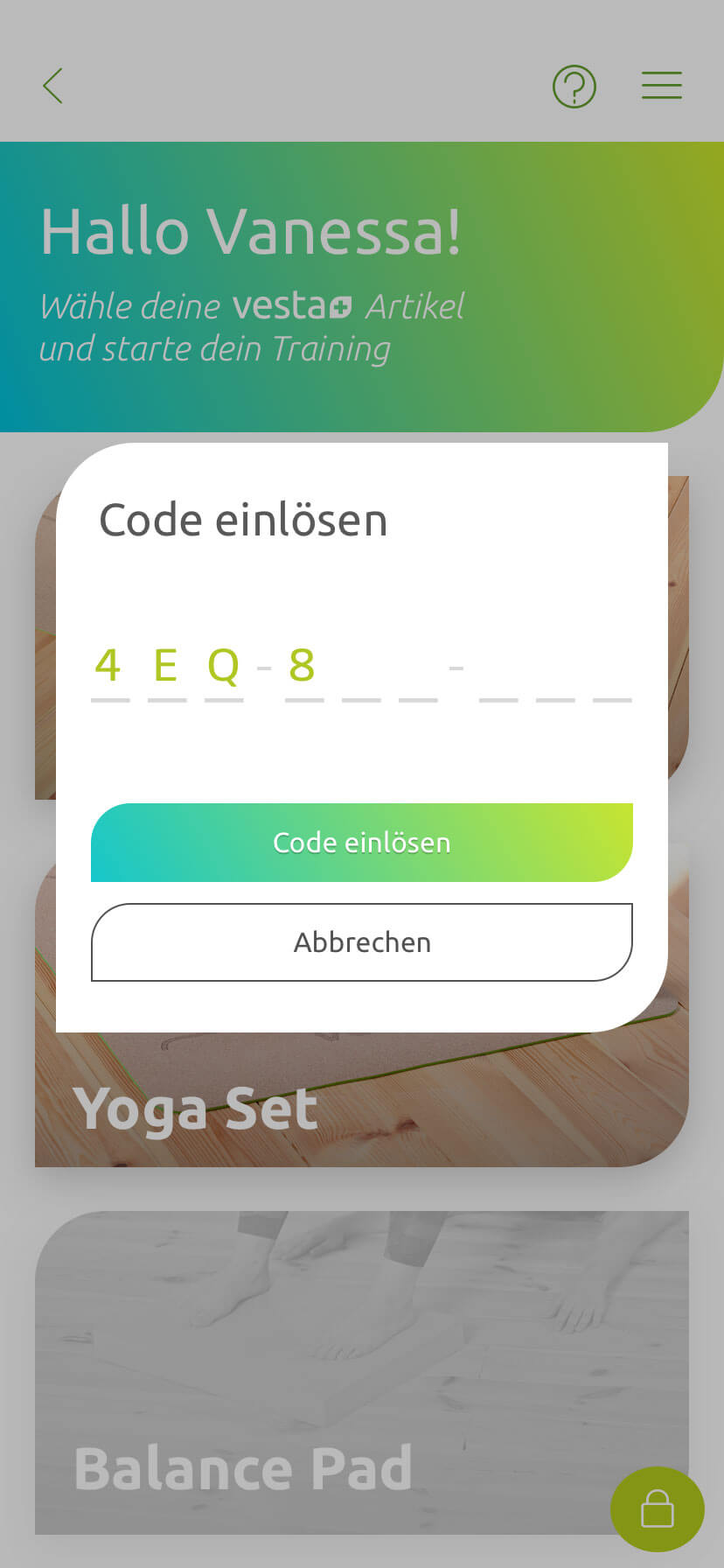The image size is (724, 1568).
Task: Go back with the arrow icon
Action: pyautogui.click(x=53, y=86)
